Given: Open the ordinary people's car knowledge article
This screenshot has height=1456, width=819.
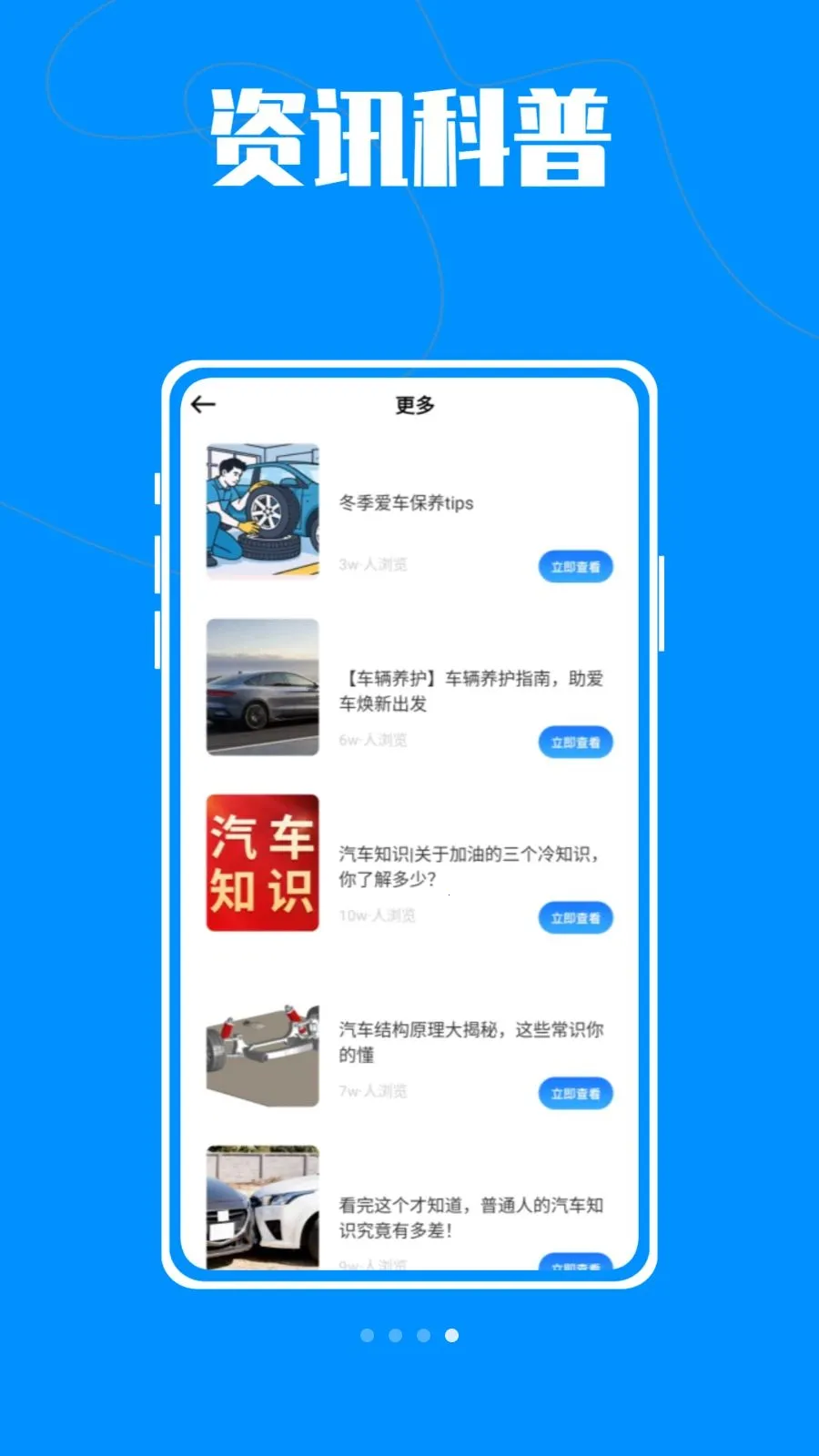Looking at the screenshot, I should pyautogui.click(x=472, y=1217).
